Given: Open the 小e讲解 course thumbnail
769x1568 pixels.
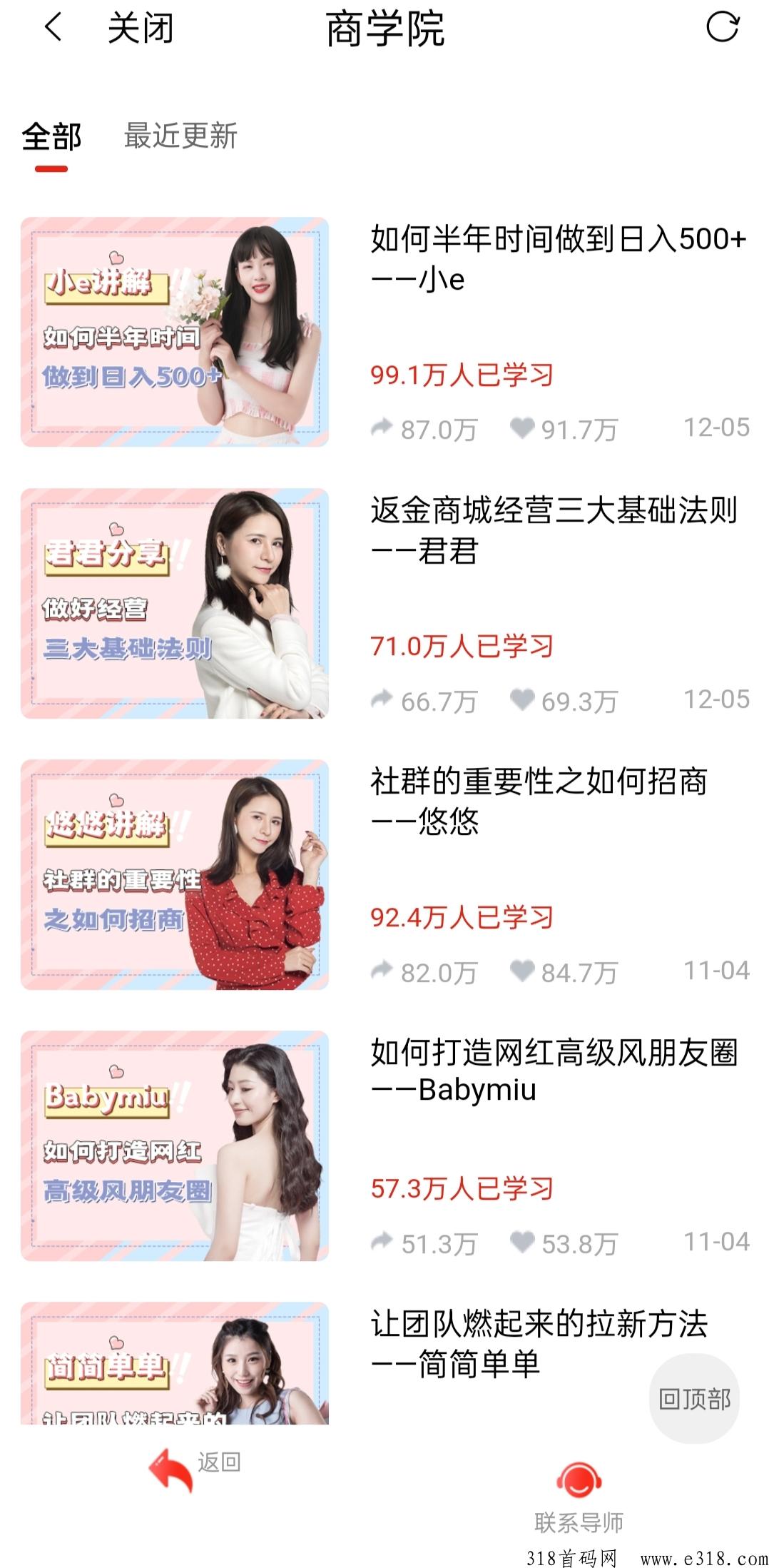Looking at the screenshot, I should (x=175, y=332).
